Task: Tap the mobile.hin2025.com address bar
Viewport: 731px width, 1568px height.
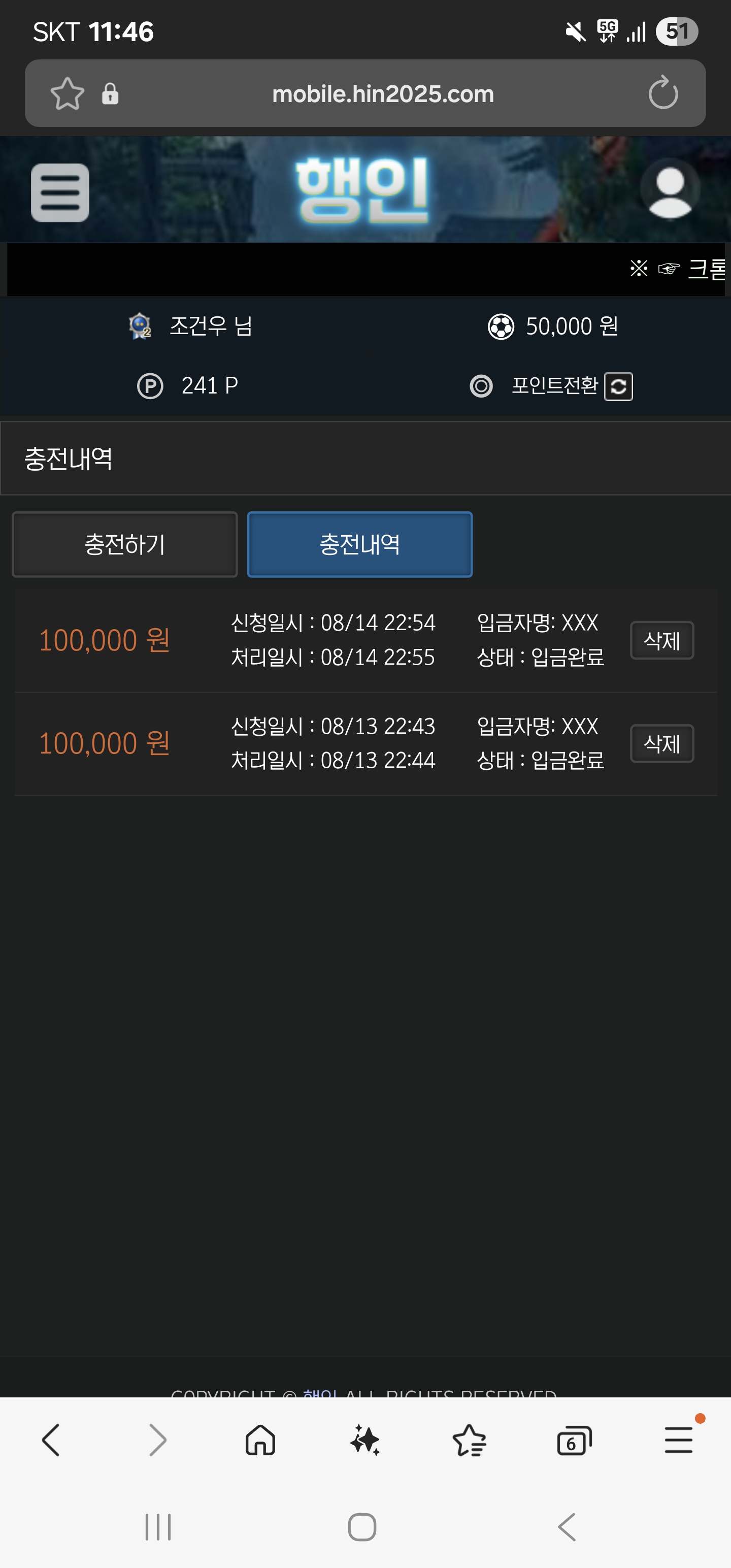Action: 383,94
